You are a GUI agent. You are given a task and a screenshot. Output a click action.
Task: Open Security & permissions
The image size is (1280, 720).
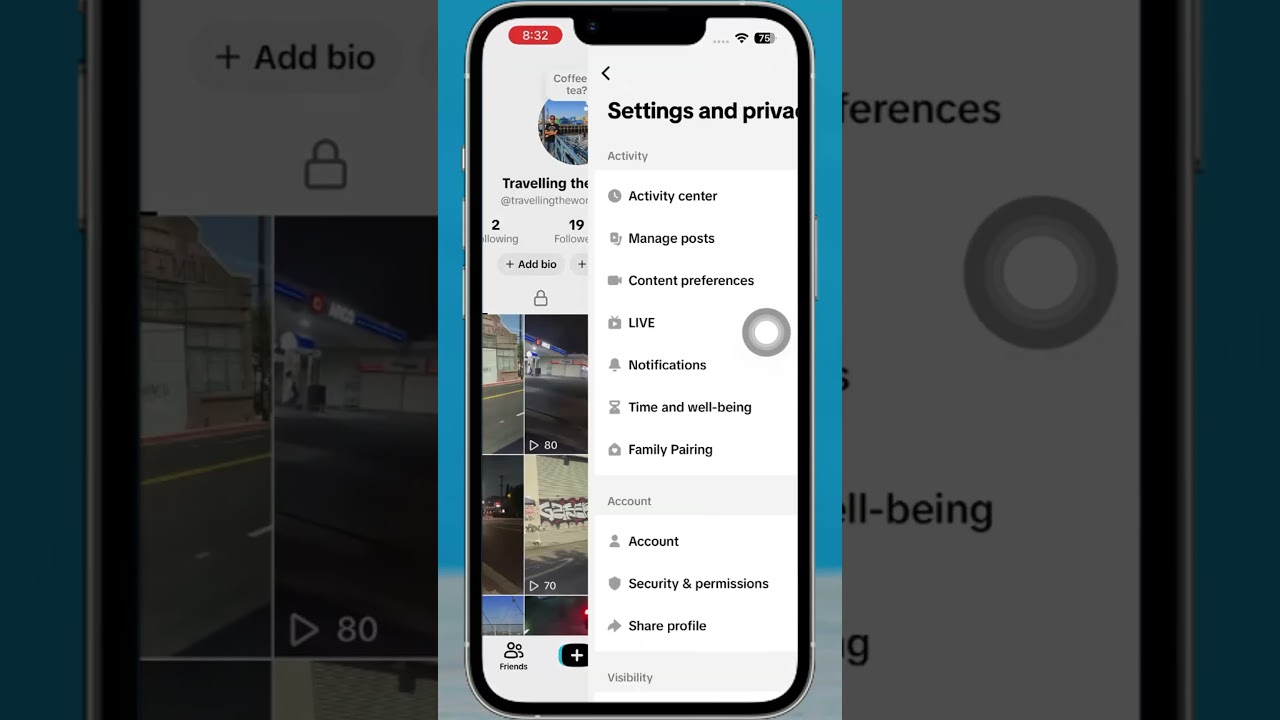pos(696,583)
